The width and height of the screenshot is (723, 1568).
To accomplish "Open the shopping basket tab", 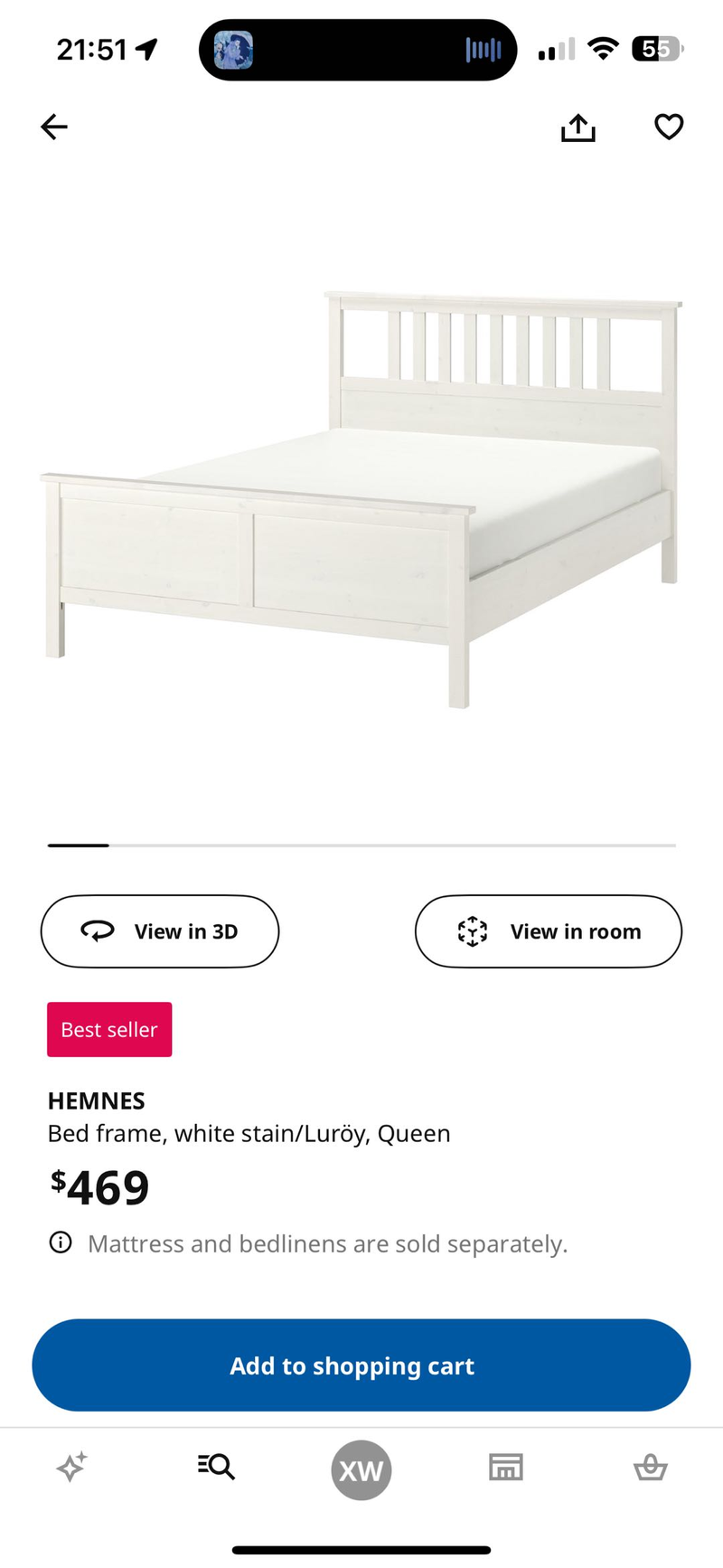I will coord(651,1467).
